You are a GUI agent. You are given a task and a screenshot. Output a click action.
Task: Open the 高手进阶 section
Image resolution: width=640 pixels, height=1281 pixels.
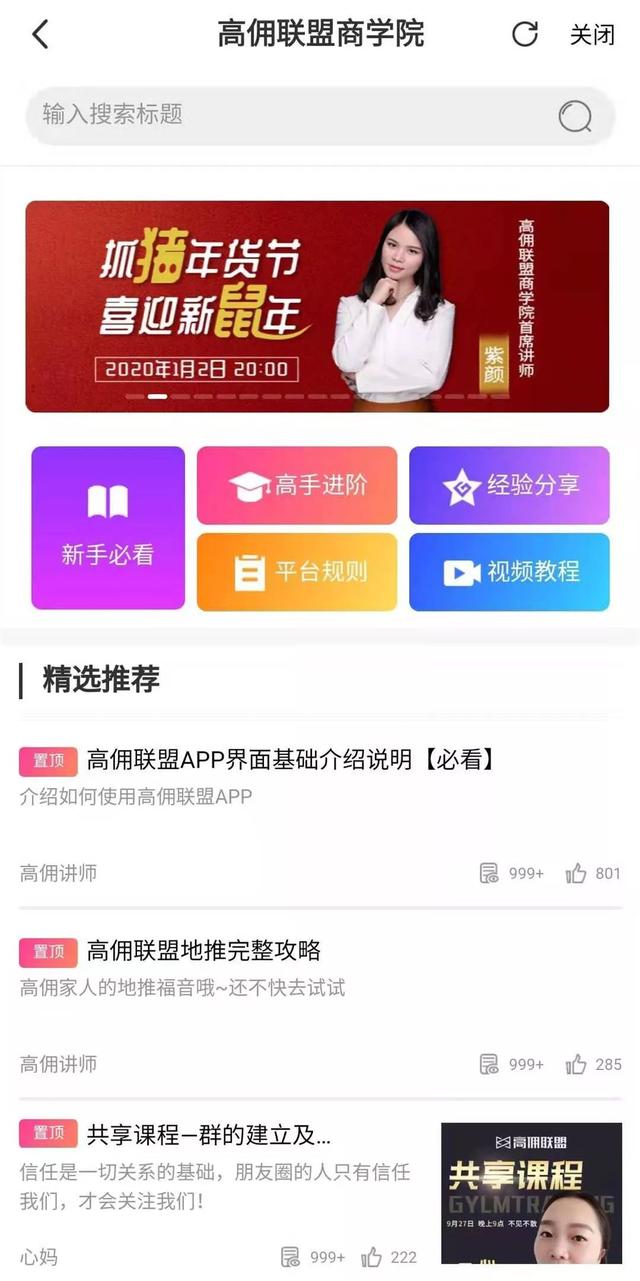[297, 486]
